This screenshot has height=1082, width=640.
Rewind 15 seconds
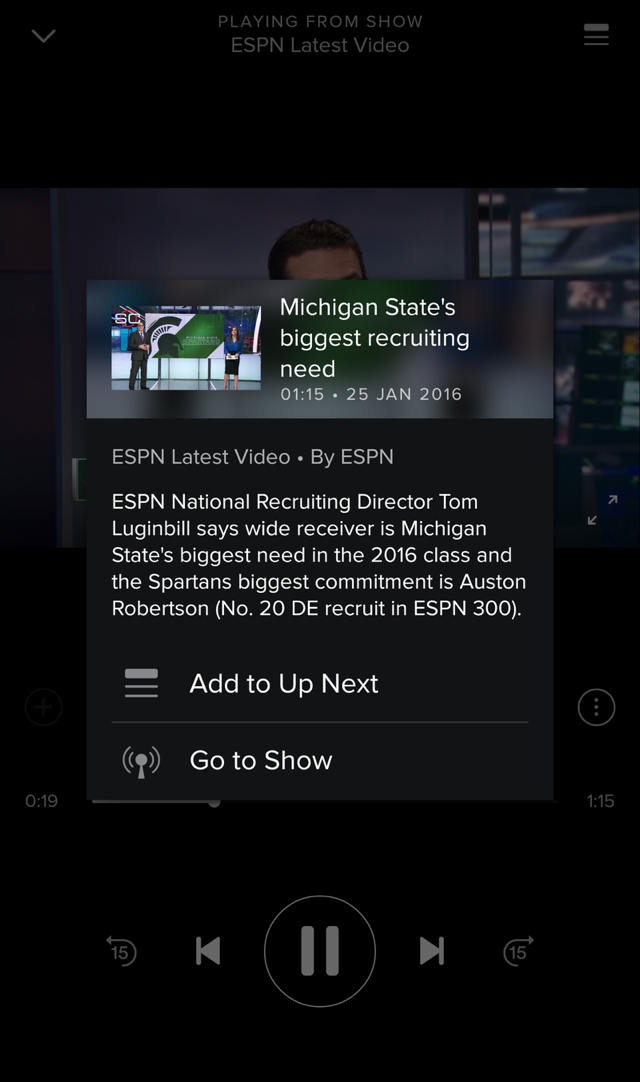tap(120, 950)
